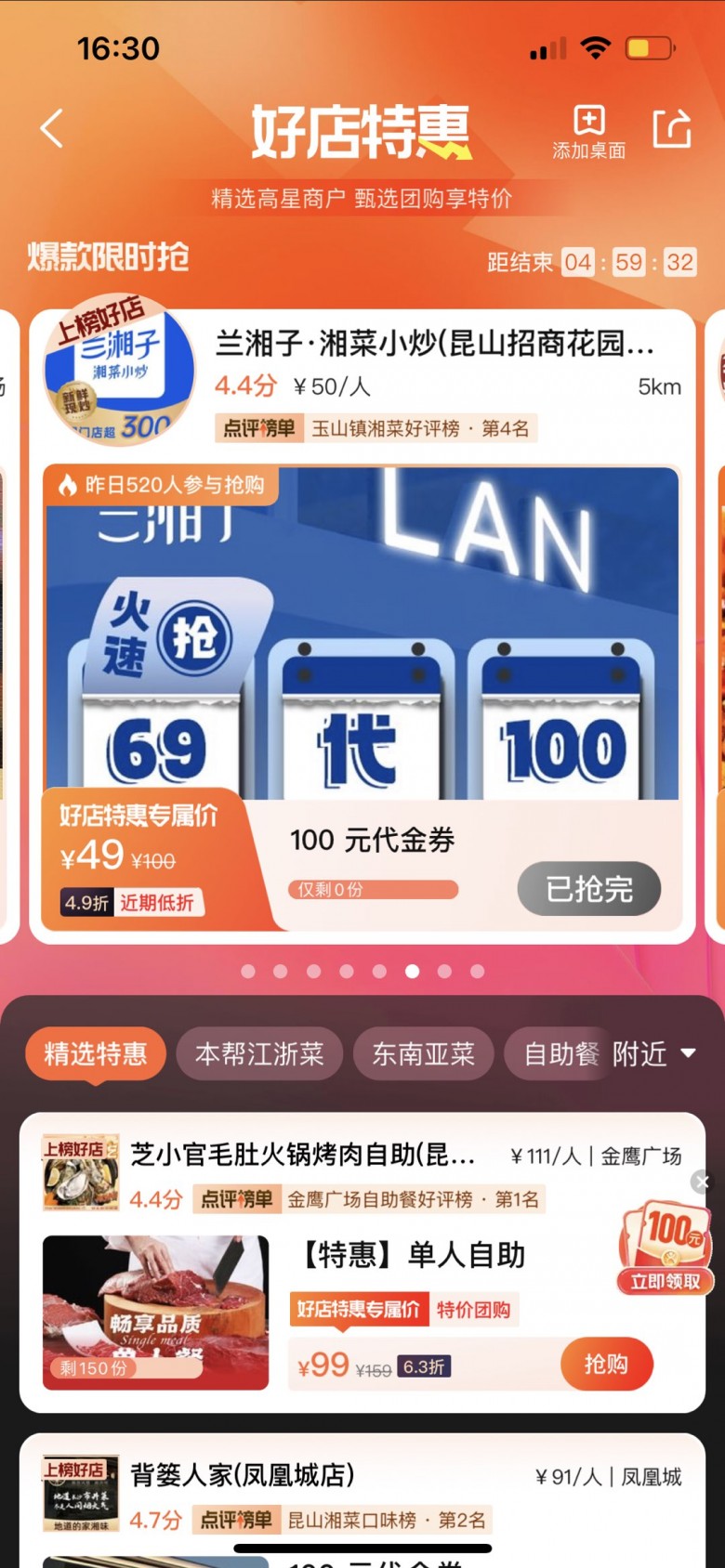
Task: Tap 抢购 for the ¥99 单人自助 deal
Action: pos(606,1364)
